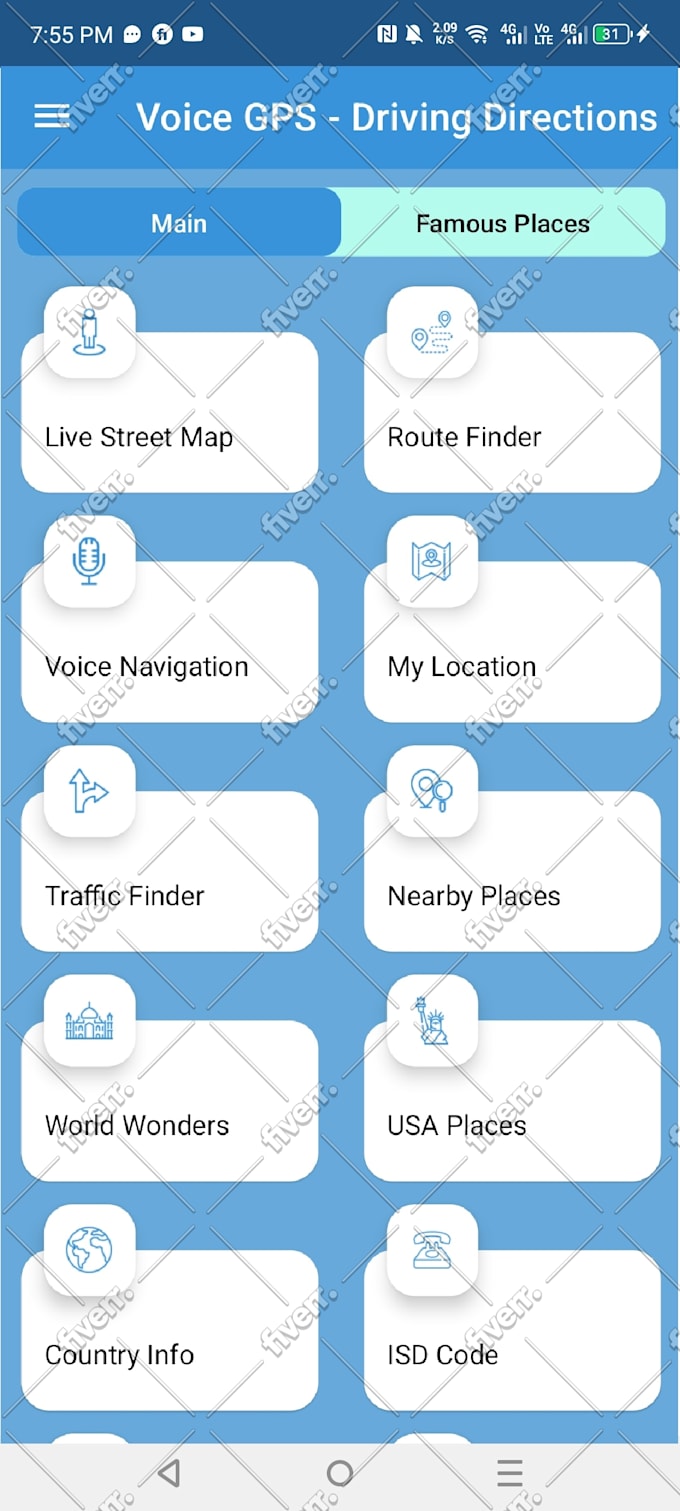Select the Main tab

179,223
